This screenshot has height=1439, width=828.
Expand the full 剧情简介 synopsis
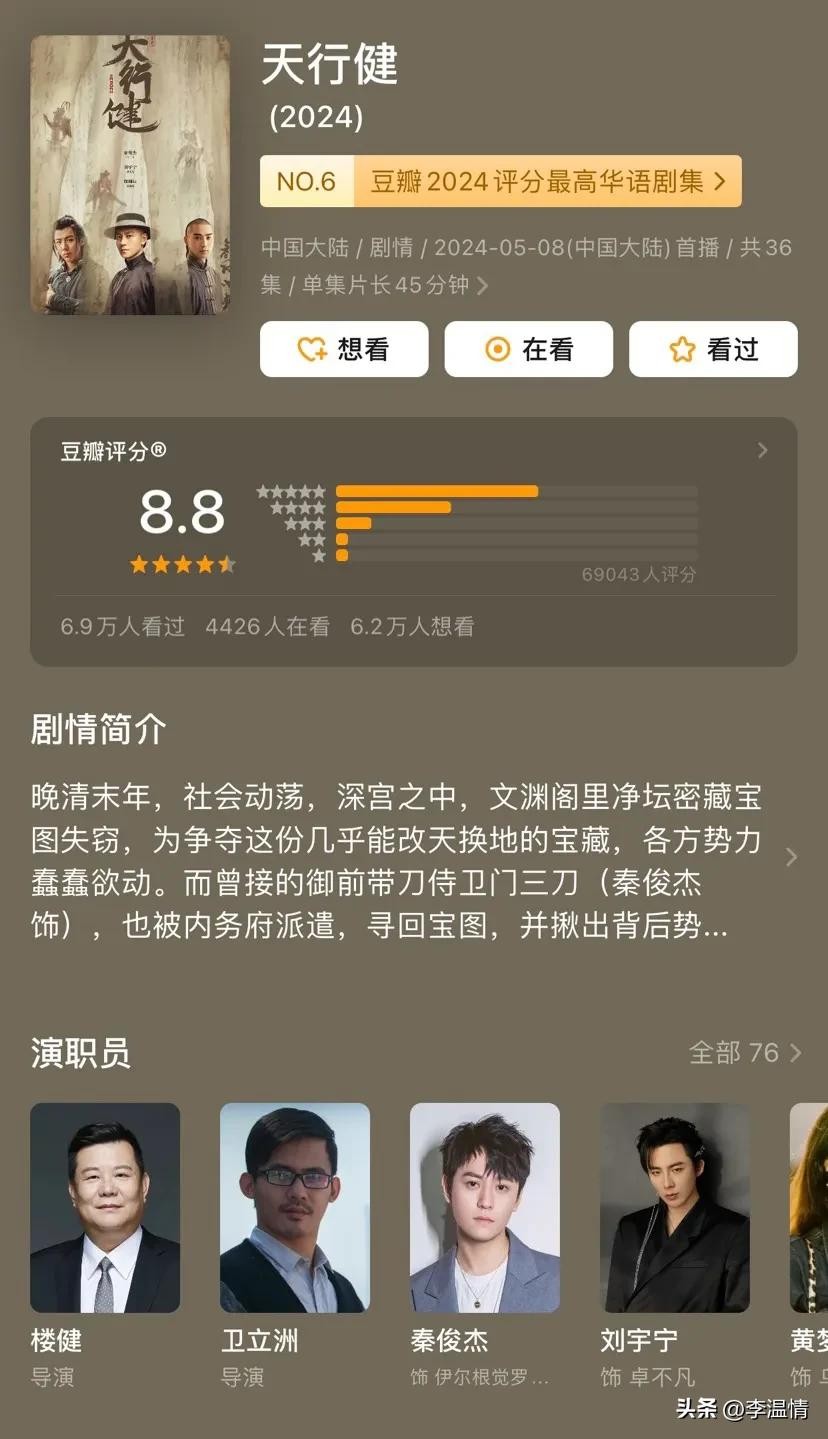tap(791, 858)
